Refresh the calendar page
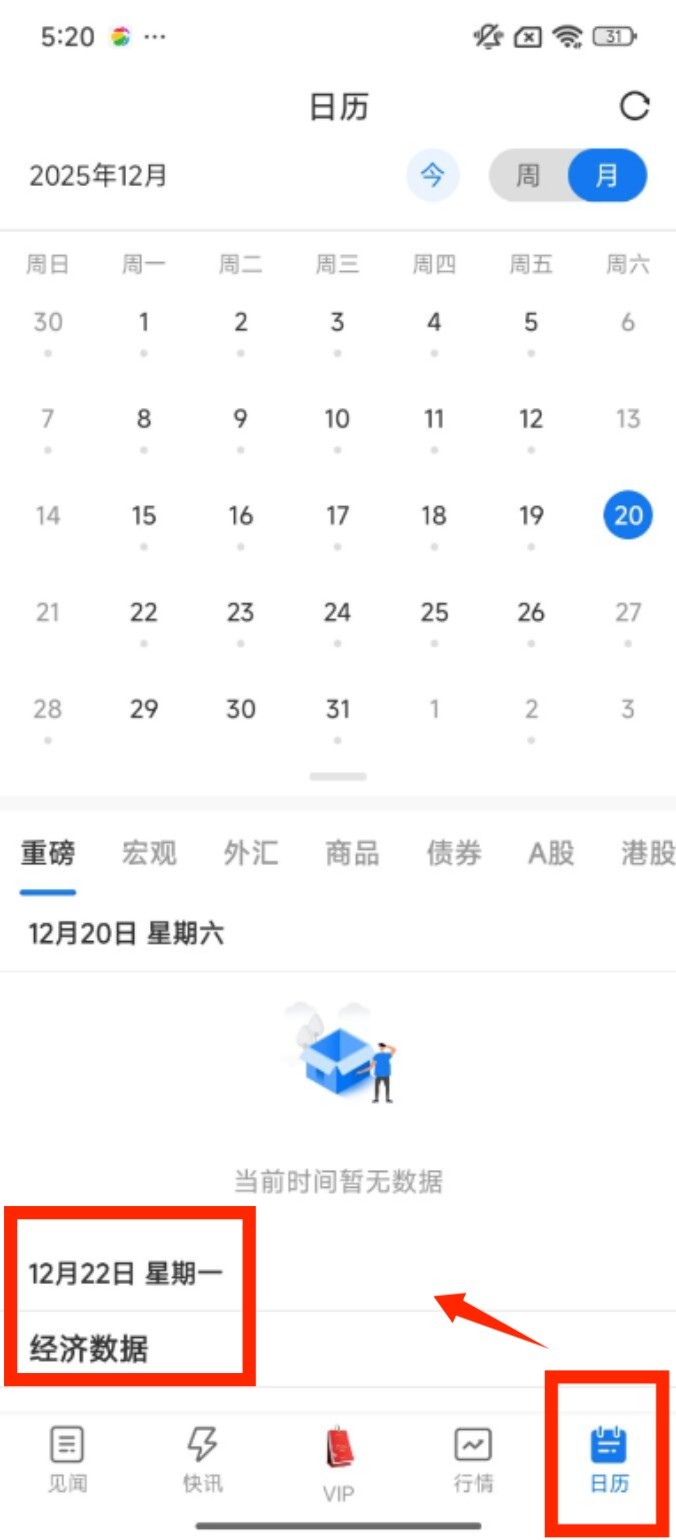 [x=635, y=106]
